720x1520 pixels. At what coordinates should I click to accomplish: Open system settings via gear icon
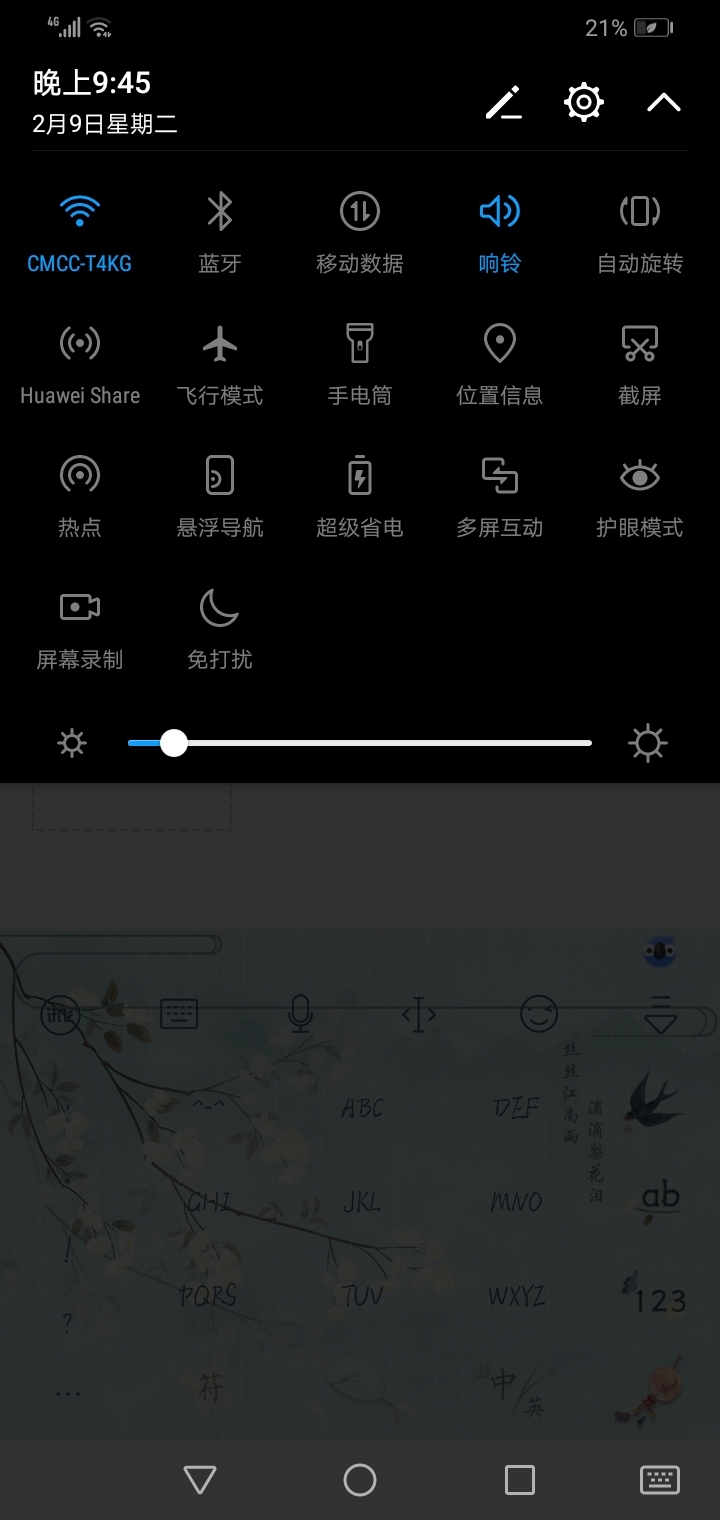(x=584, y=103)
